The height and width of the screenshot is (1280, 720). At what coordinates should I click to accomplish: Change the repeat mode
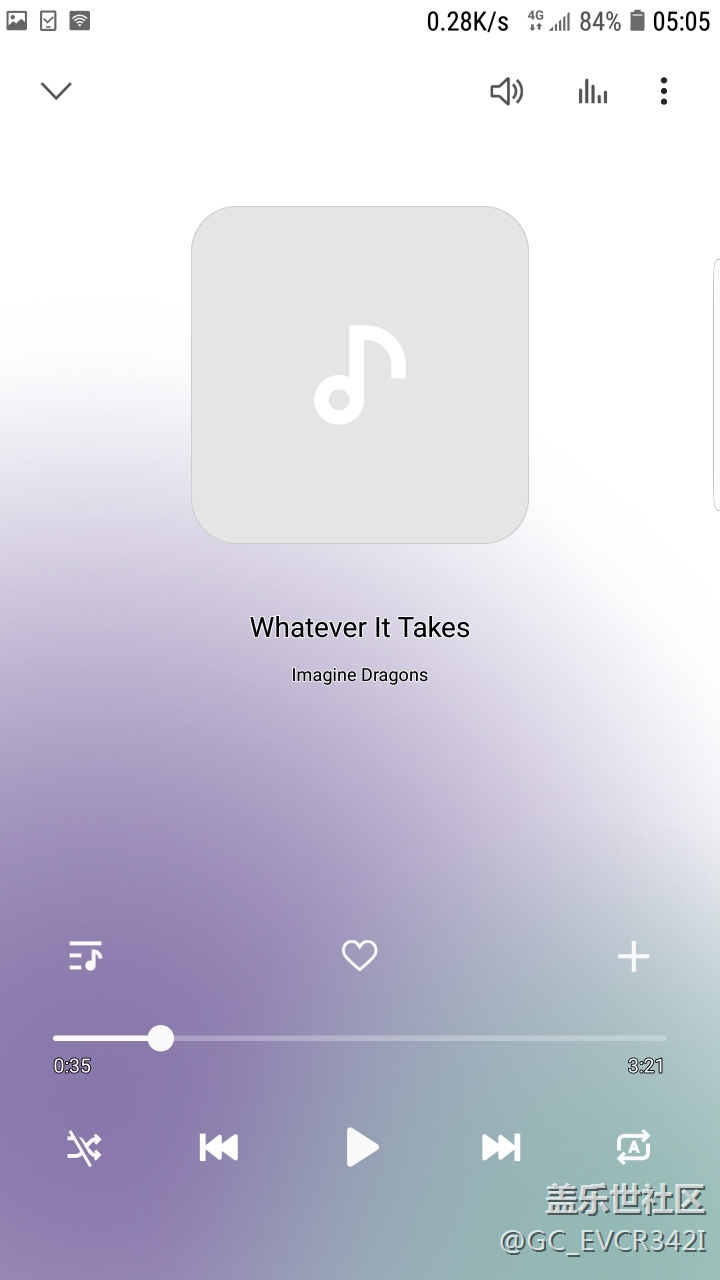pos(633,1147)
